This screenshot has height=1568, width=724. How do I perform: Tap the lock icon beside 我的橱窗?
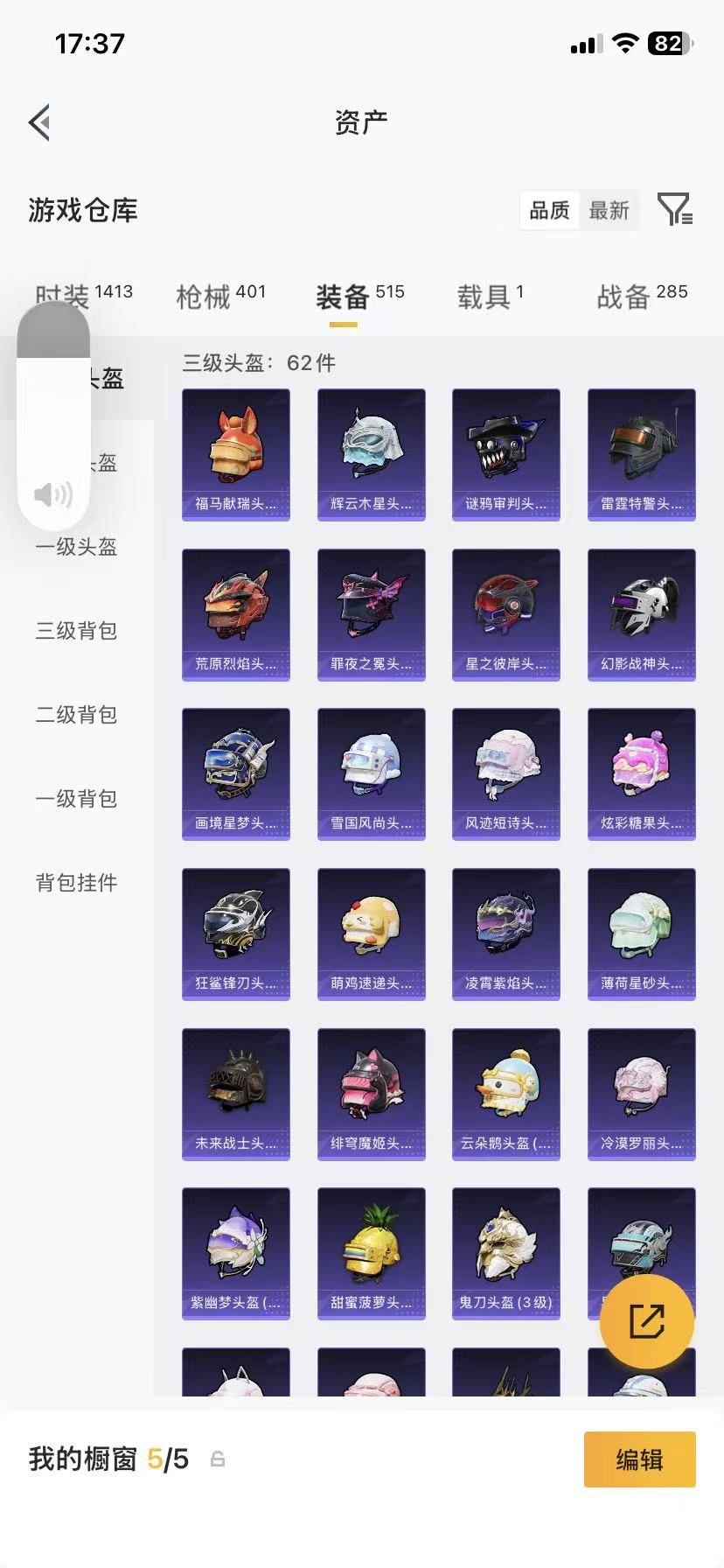[217, 1459]
